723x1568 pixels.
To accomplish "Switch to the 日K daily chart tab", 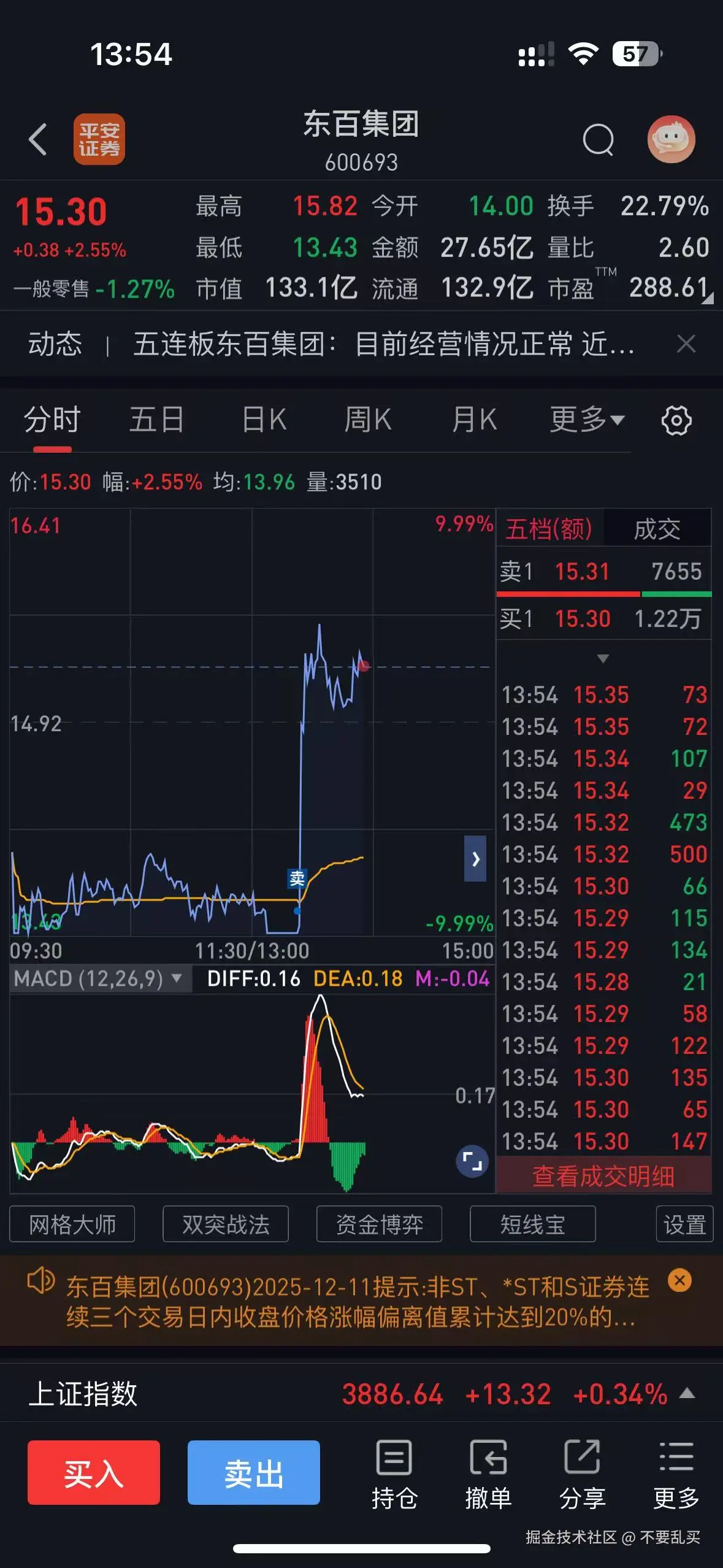I will [262, 419].
